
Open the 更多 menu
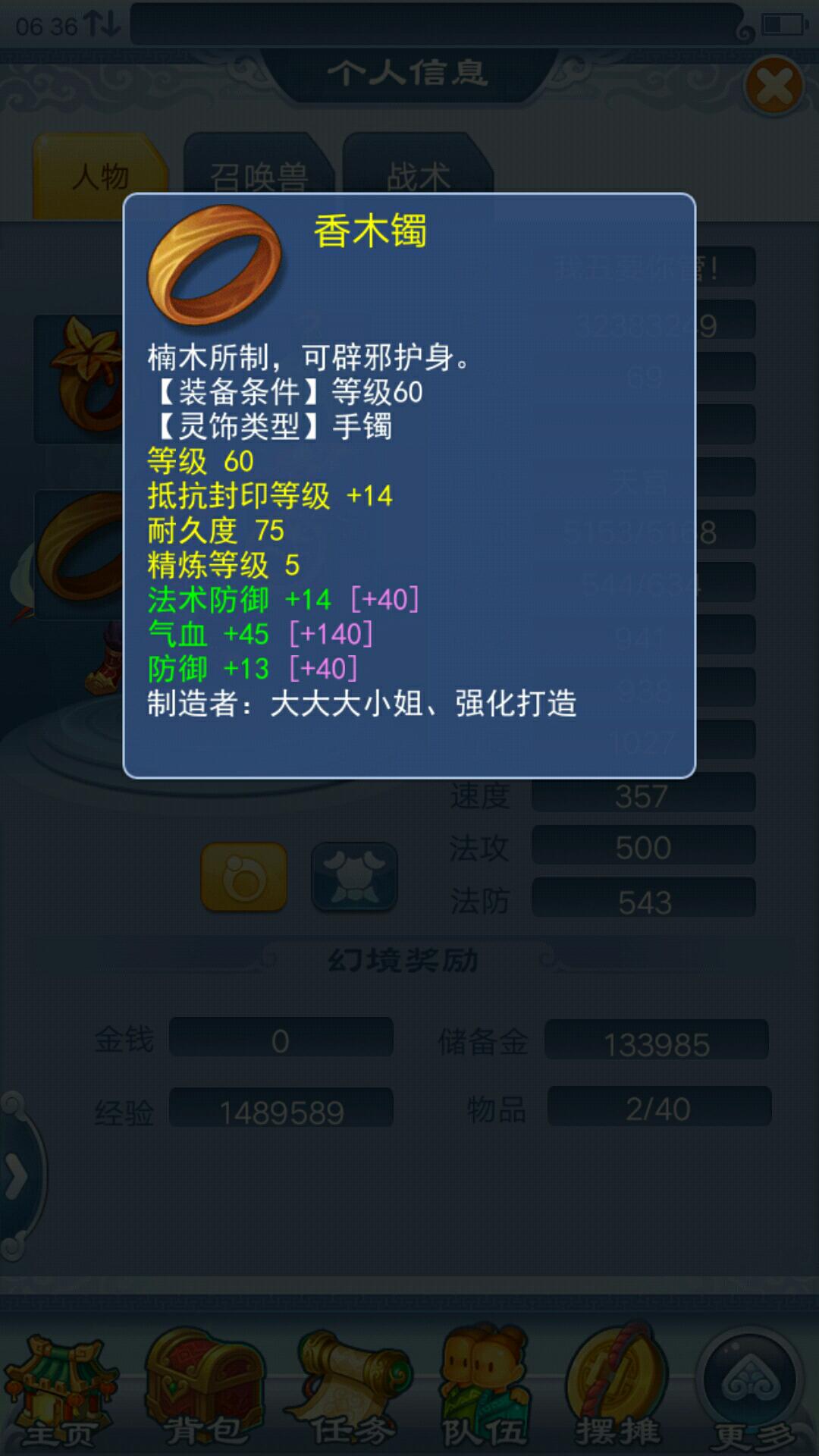(x=751, y=1392)
